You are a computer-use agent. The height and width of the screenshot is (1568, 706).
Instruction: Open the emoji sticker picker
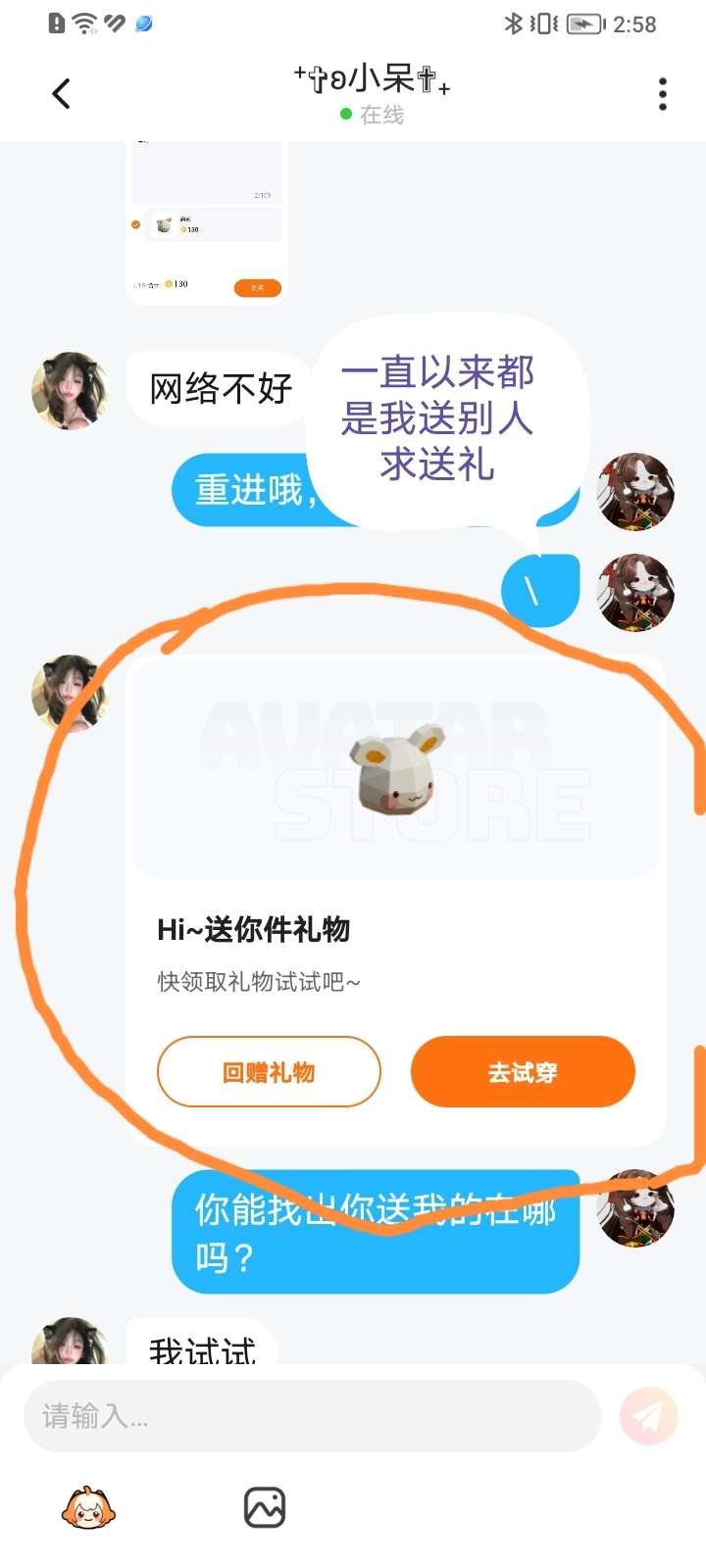(x=88, y=1508)
